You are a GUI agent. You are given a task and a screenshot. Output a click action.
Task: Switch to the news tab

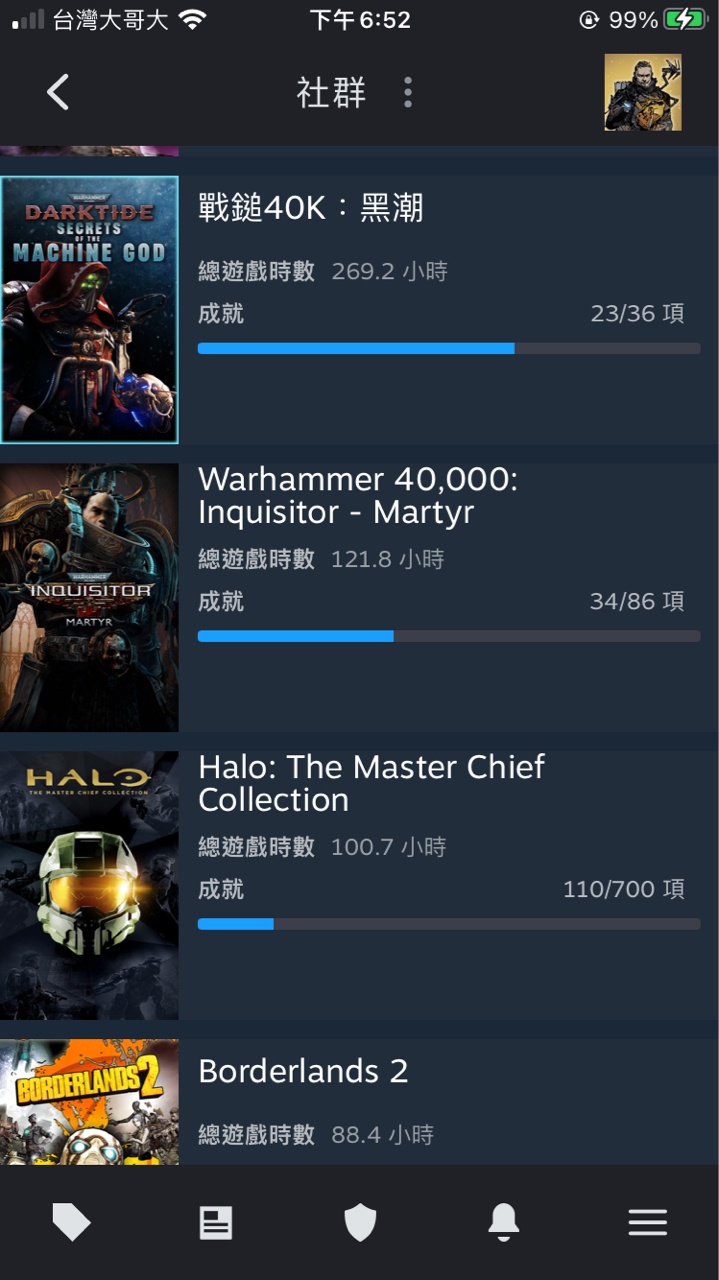pyautogui.click(x=216, y=1222)
